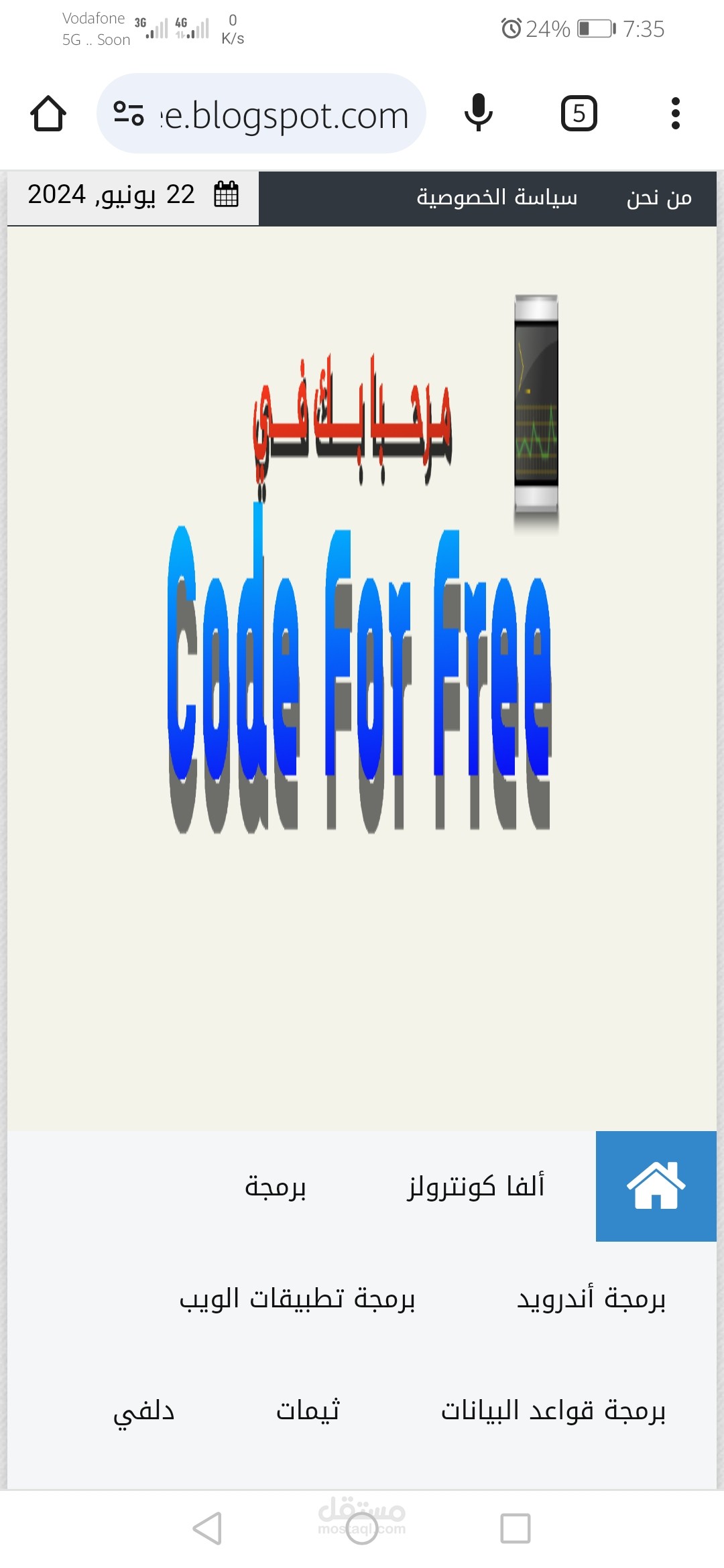Open recent apps from navigation bar
The width and height of the screenshot is (724, 1568).
point(516,1528)
